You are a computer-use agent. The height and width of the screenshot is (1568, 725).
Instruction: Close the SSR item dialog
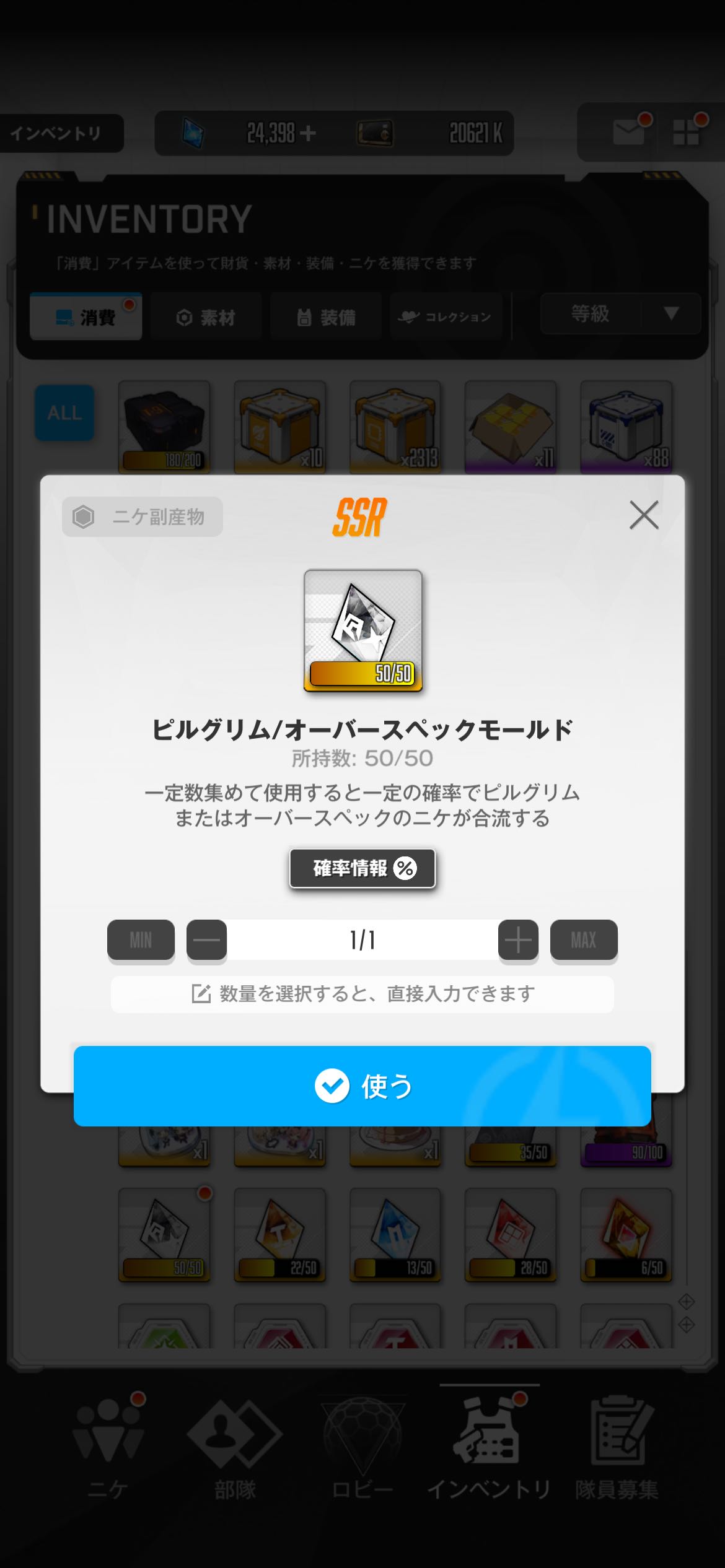coord(644,515)
